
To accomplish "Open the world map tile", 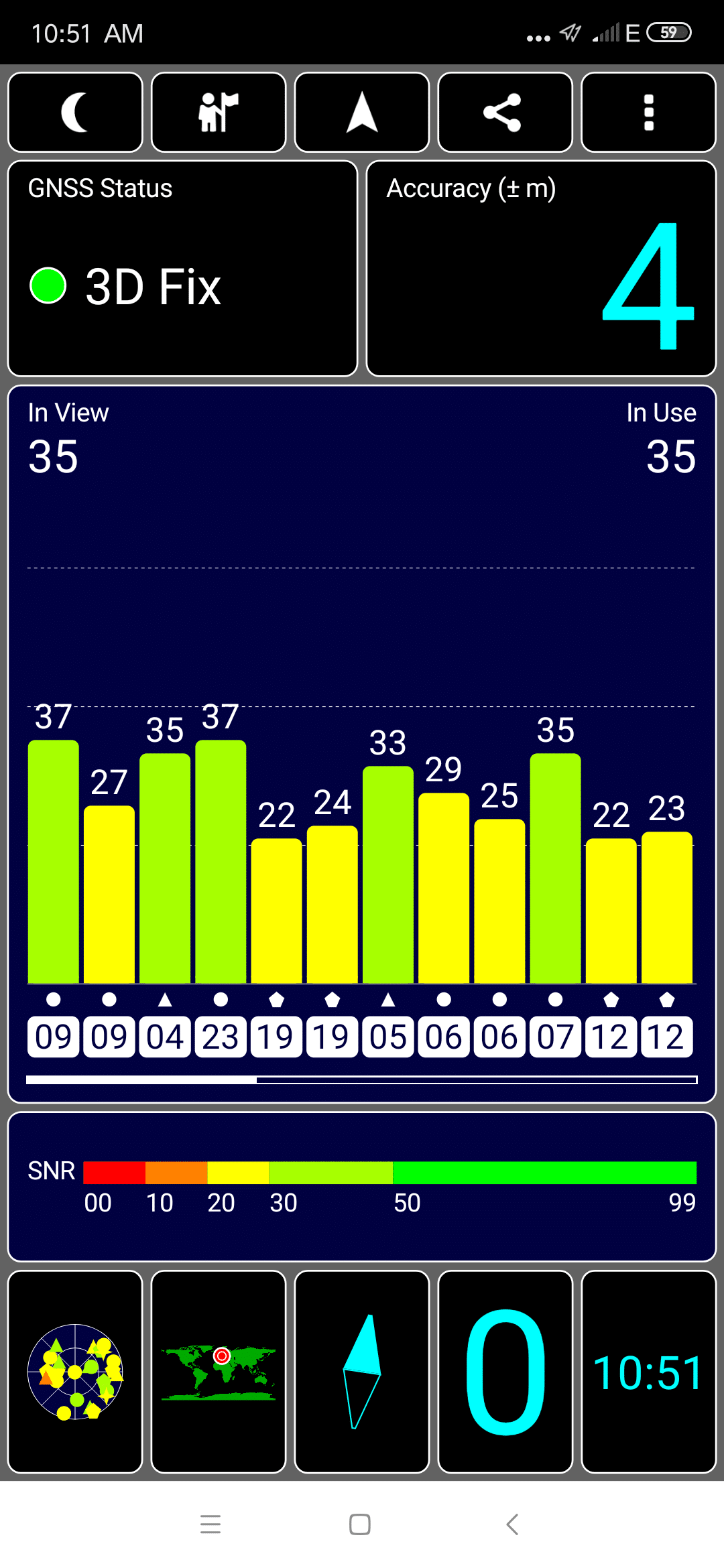I will (x=219, y=1372).
